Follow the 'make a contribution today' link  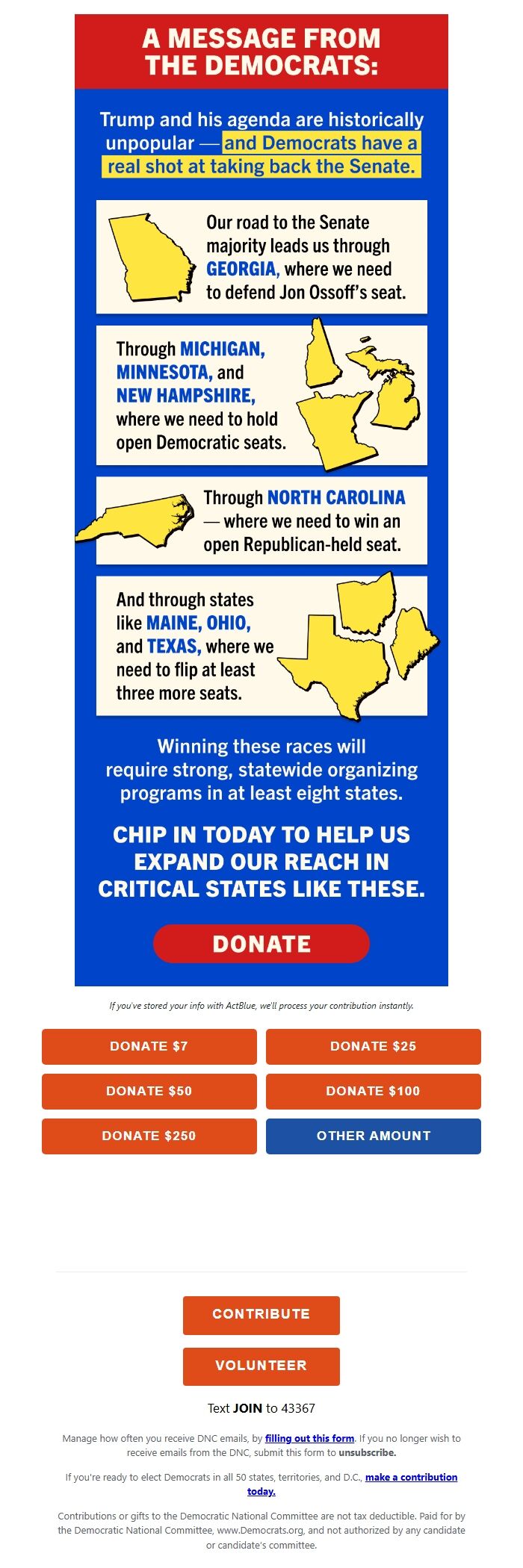click(x=411, y=1477)
